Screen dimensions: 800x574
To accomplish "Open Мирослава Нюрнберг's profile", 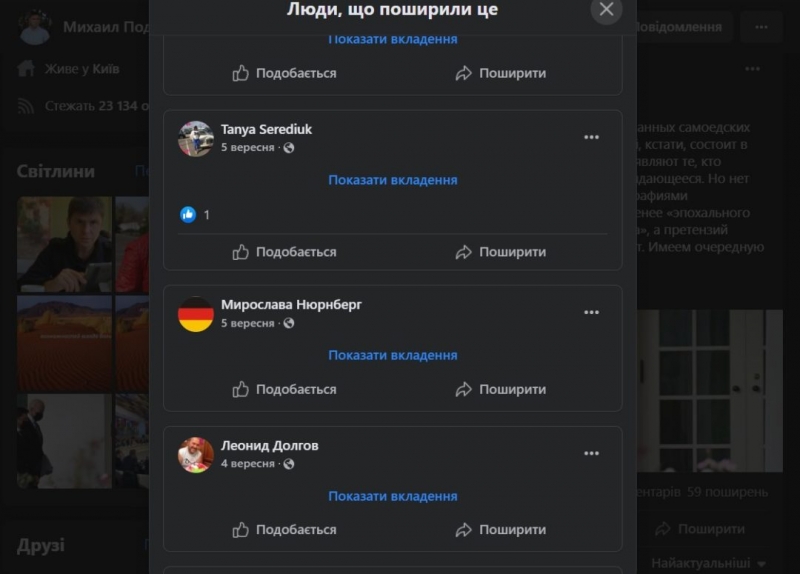I will coord(291,305).
